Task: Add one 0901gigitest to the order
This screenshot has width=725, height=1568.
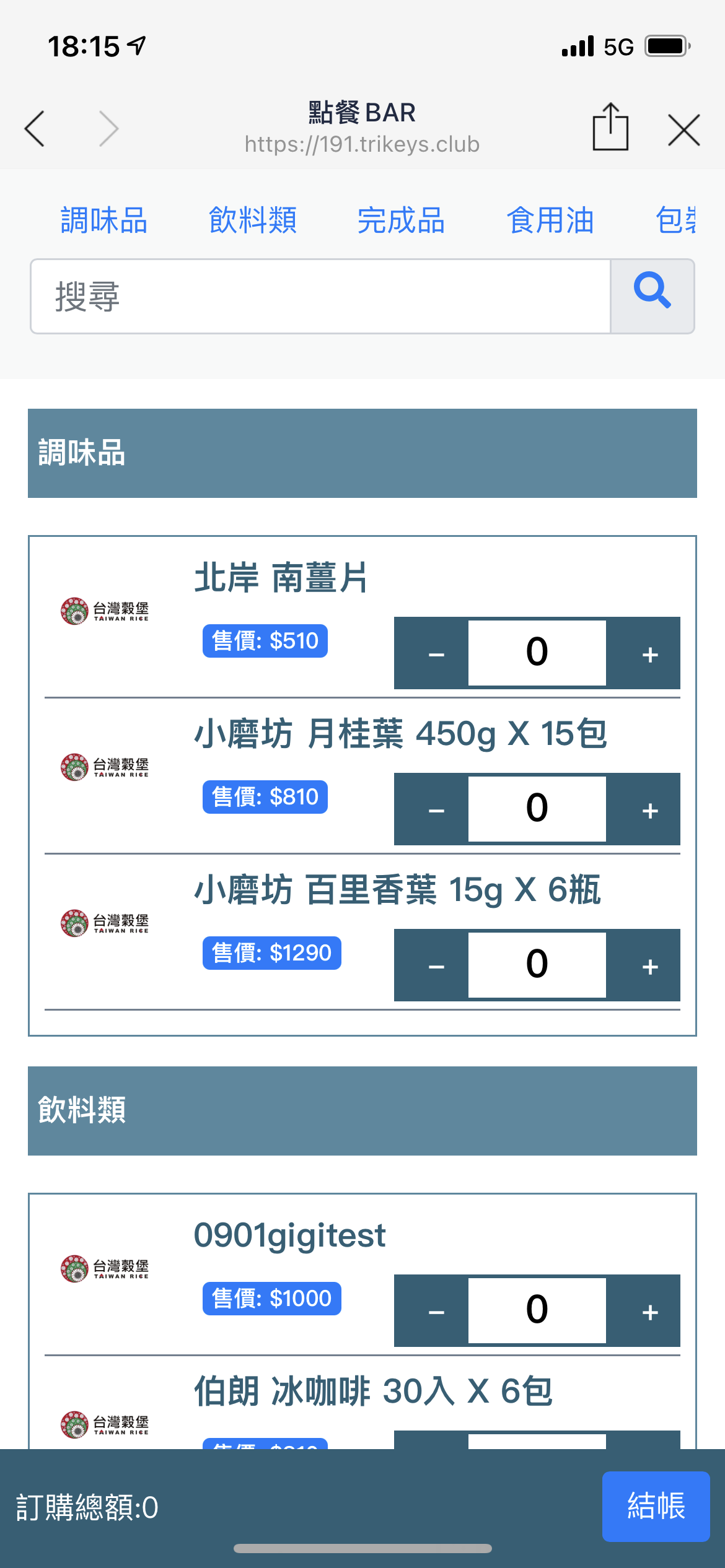Action: tap(649, 1311)
